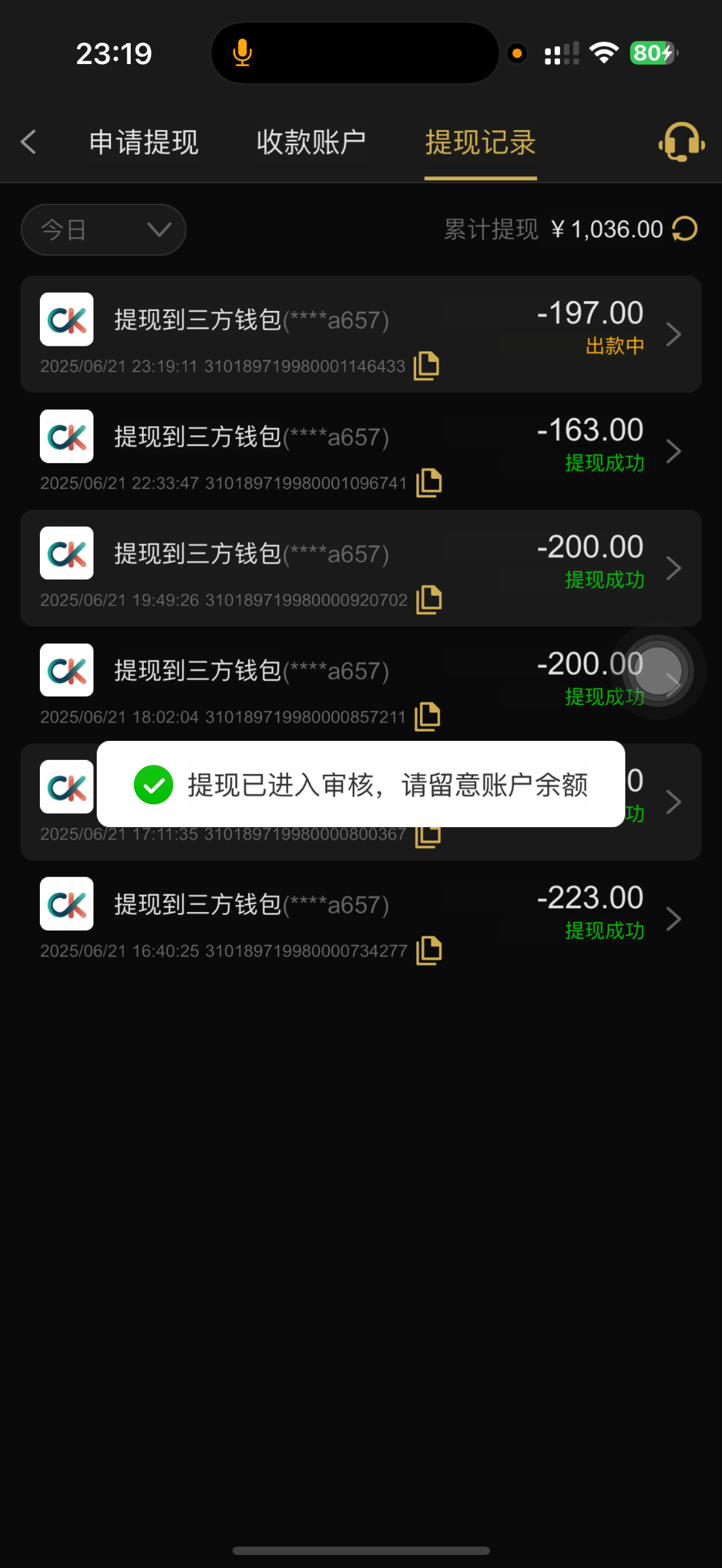
Task: Copy order number of the 19:49:26 withdrawal
Action: click(x=429, y=600)
